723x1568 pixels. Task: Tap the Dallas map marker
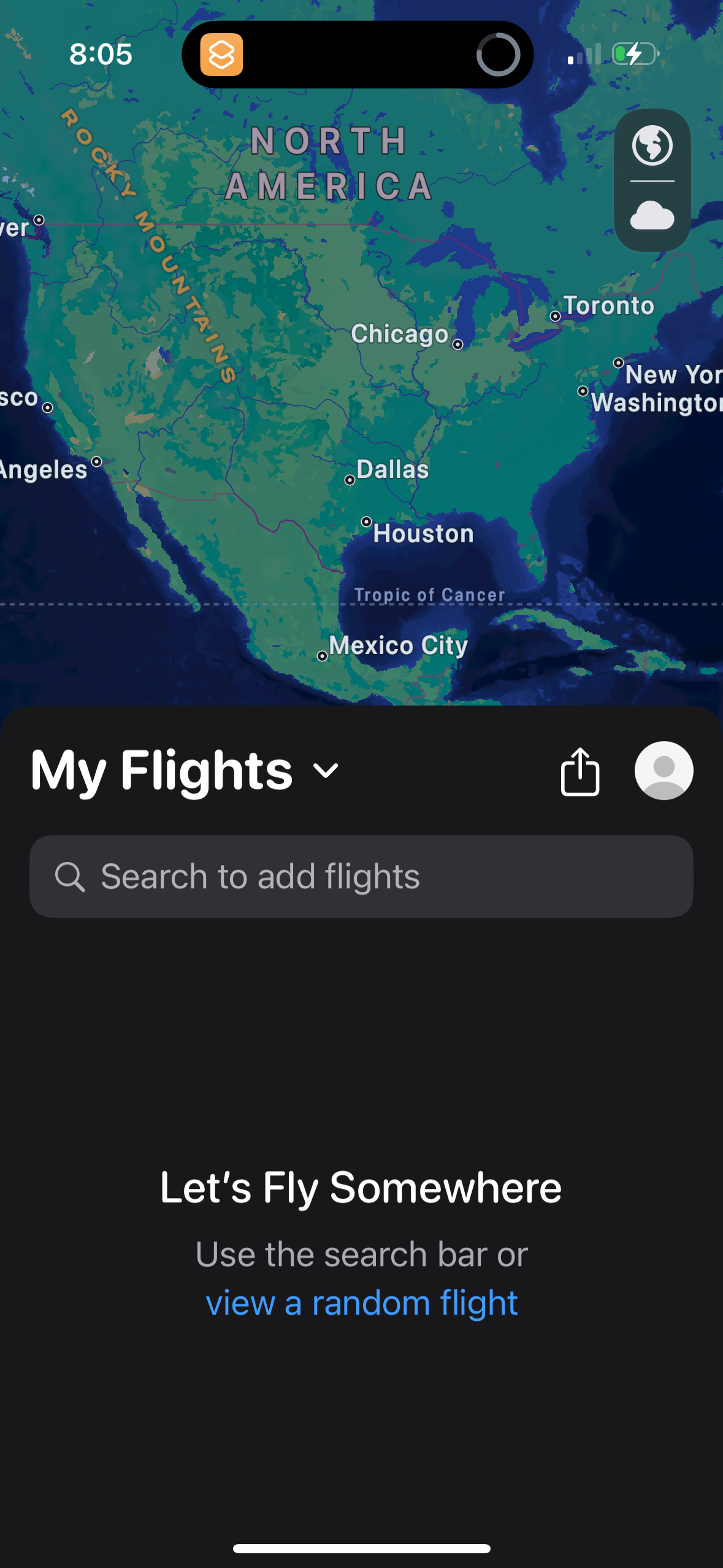[351, 480]
